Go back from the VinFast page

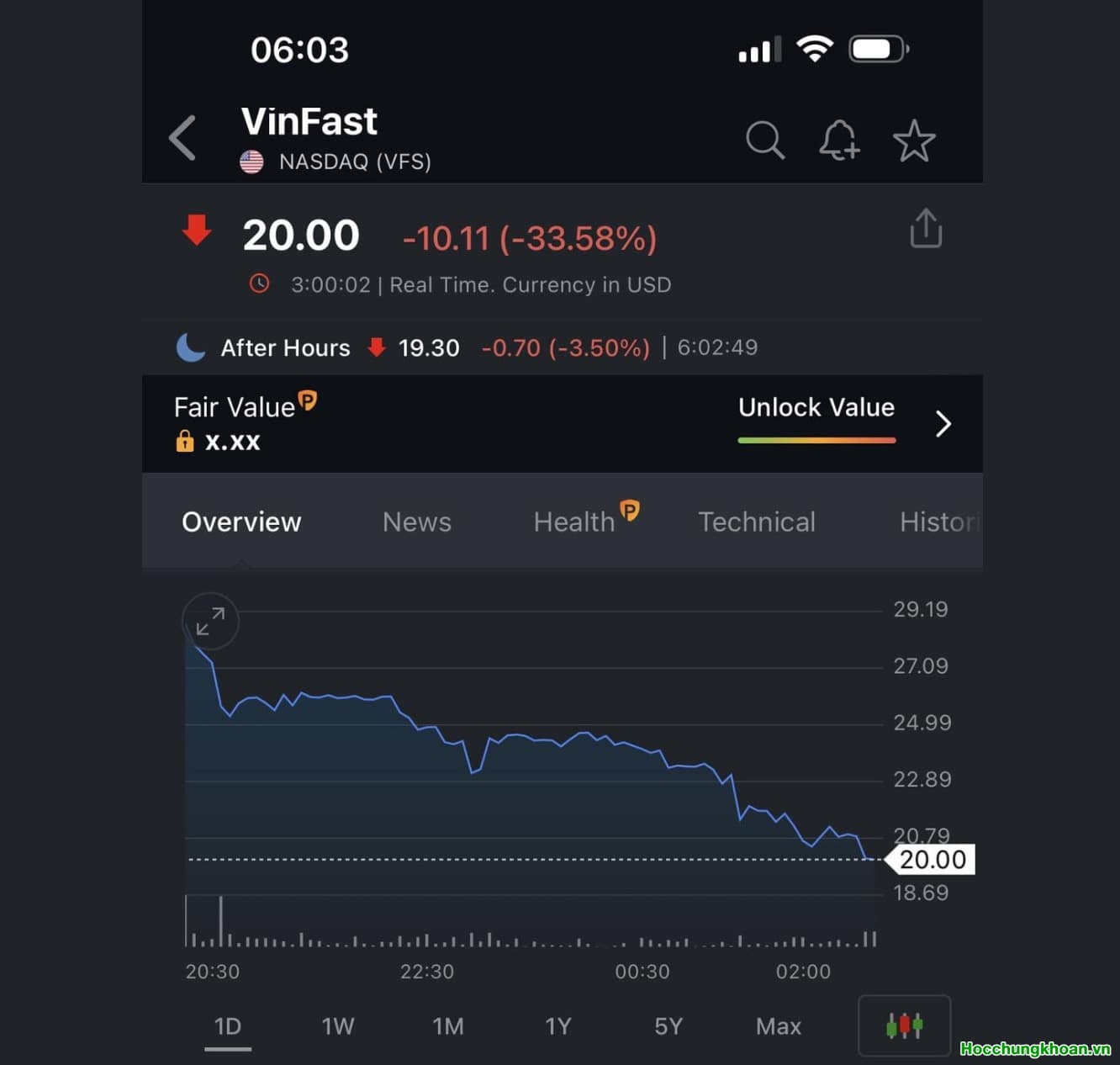(x=182, y=138)
